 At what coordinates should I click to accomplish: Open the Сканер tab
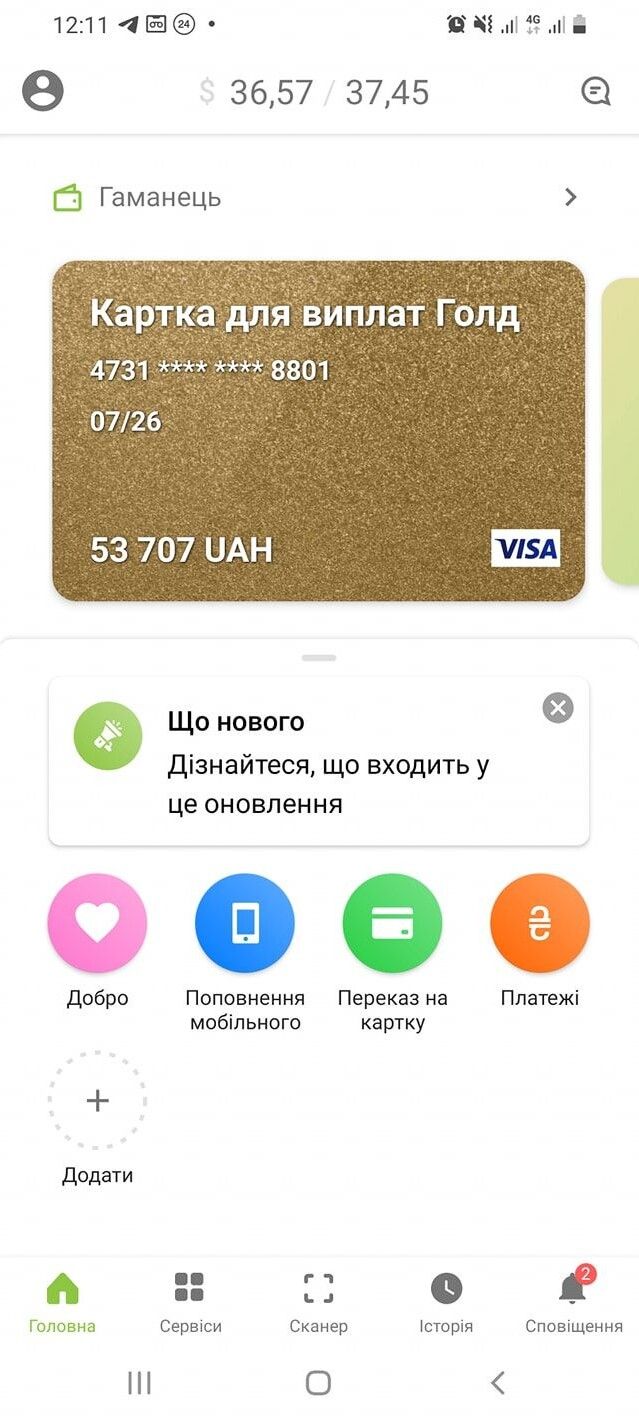[318, 1302]
